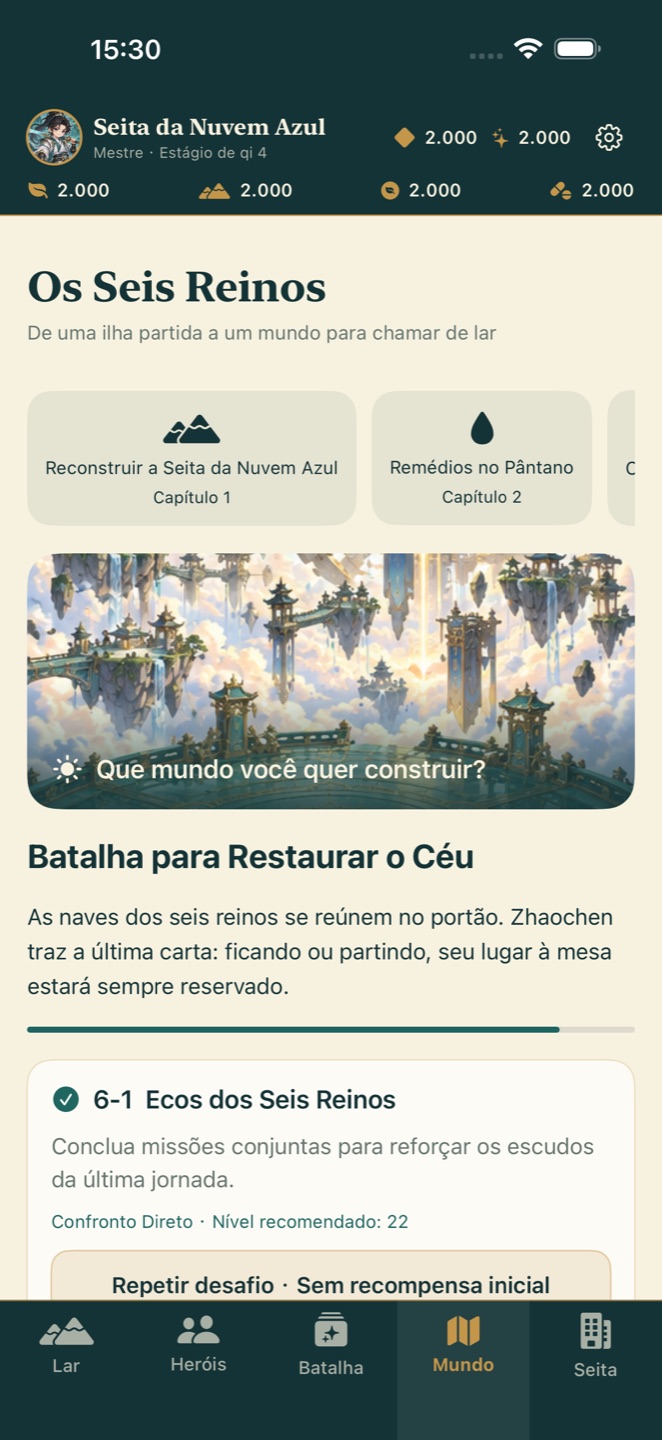Switch to the Seita tab
The image size is (662, 1440).
pyautogui.click(x=595, y=1345)
